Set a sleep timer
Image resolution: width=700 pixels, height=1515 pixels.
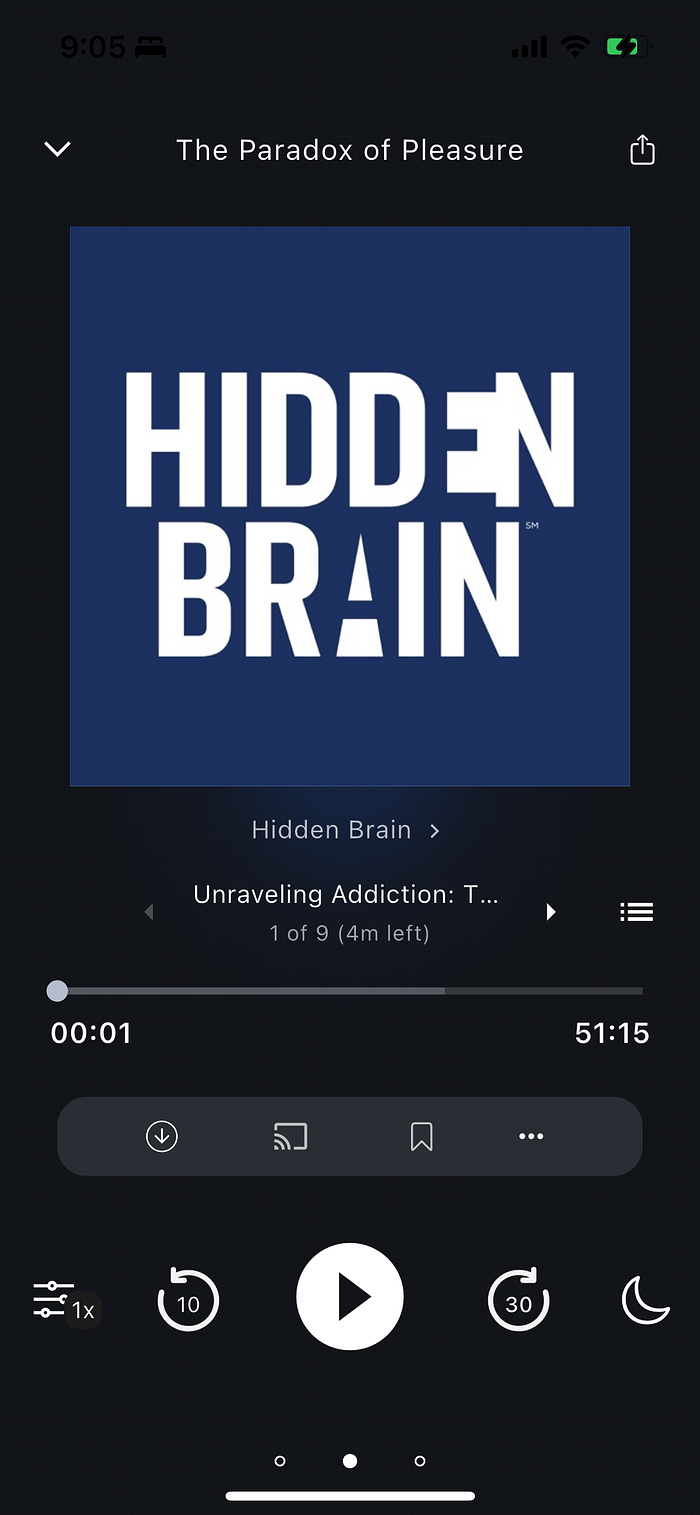645,1299
